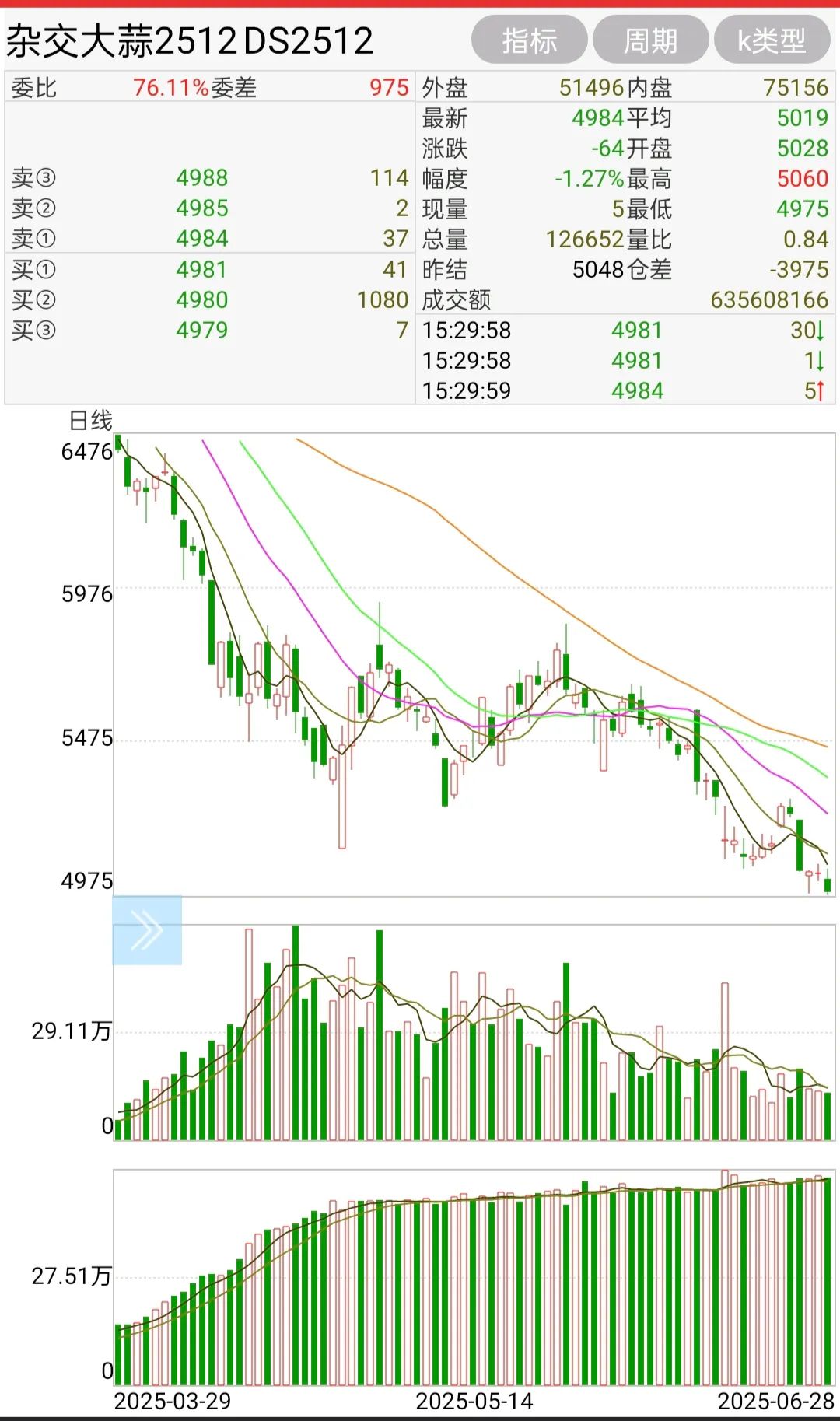This screenshot has width=840, height=1421.
Task: Expand the panel with the double-arrow icon
Action: 147,930
